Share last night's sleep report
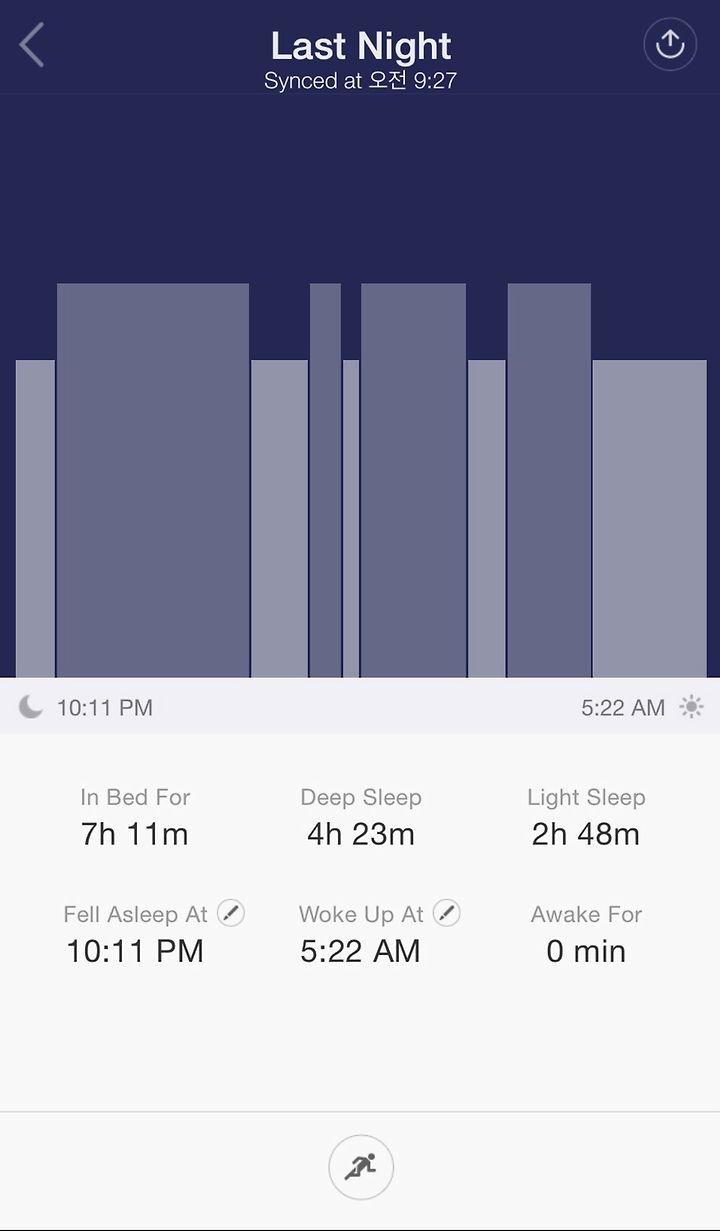Viewport: 720px width, 1231px height. click(669, 45)
